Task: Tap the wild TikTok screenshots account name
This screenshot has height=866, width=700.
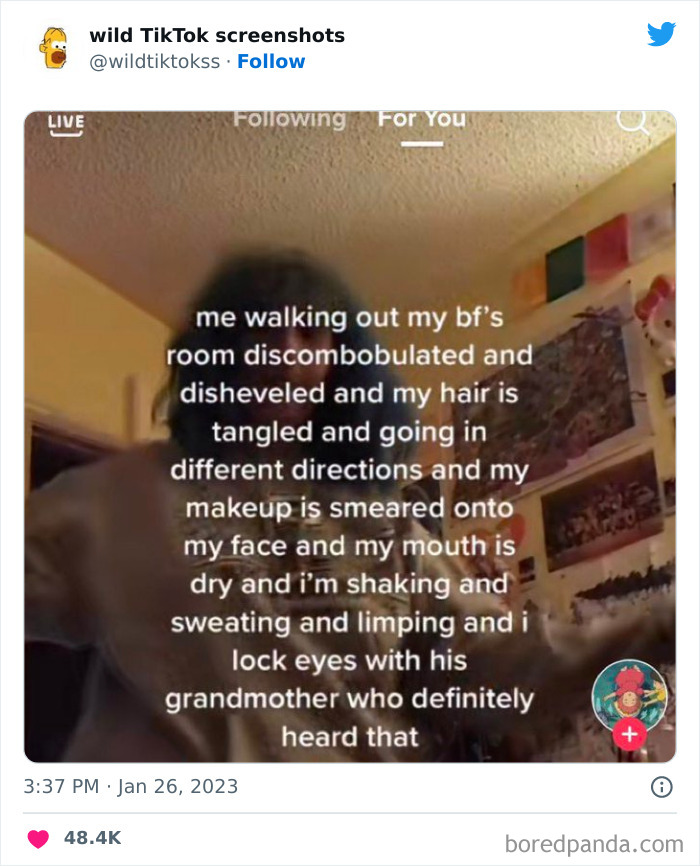Action: coord(217,35)
